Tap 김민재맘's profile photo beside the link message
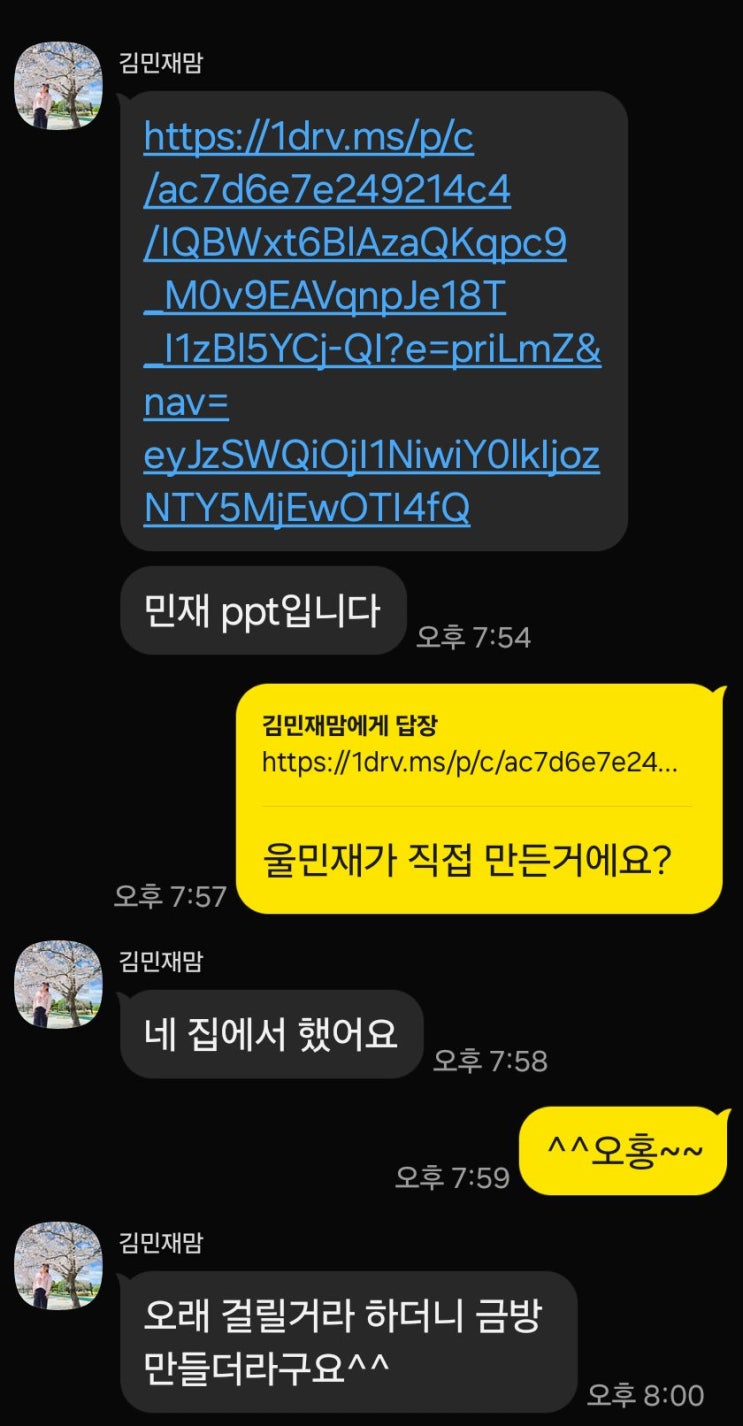743x1426 pixels. coord(58,85)
